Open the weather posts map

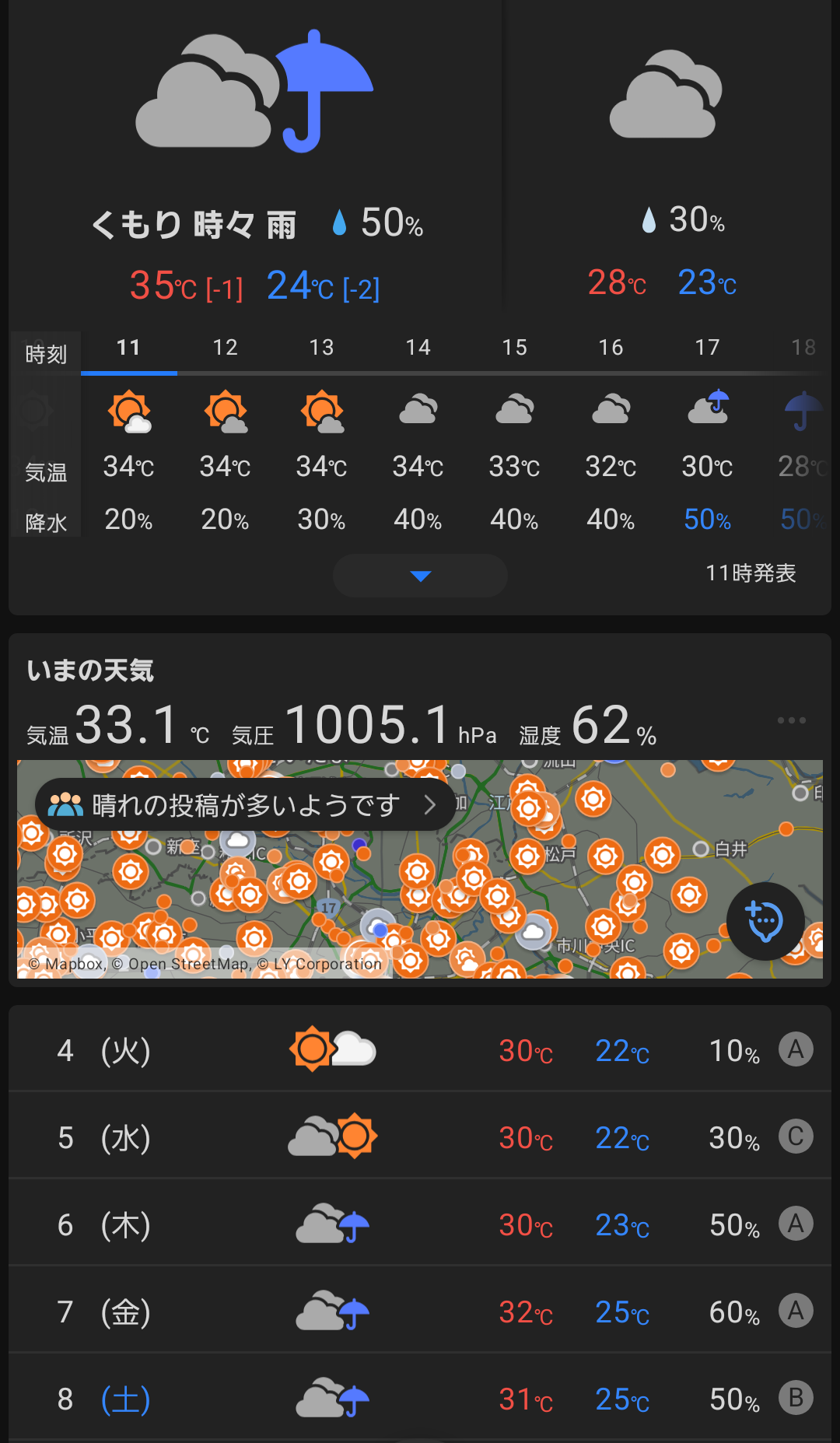(x=420, y=869)
